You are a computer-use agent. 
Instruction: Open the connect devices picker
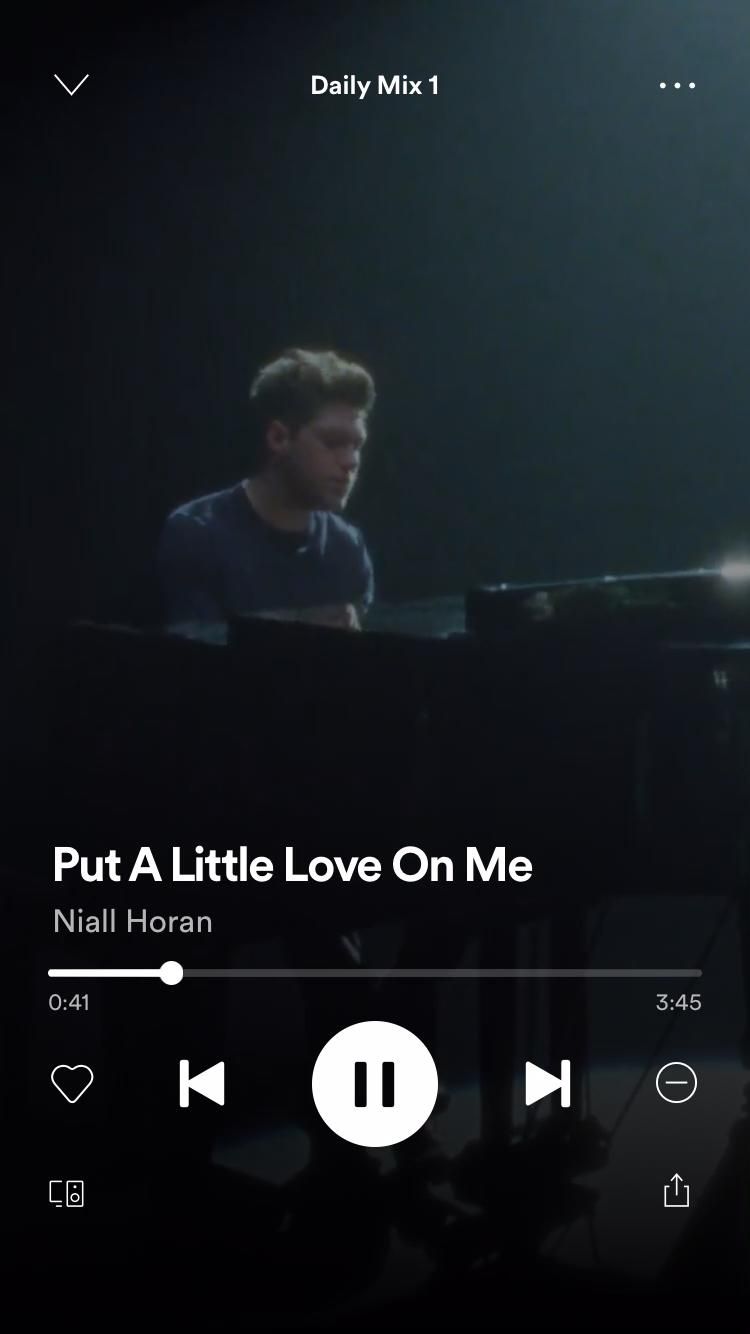67,1193
